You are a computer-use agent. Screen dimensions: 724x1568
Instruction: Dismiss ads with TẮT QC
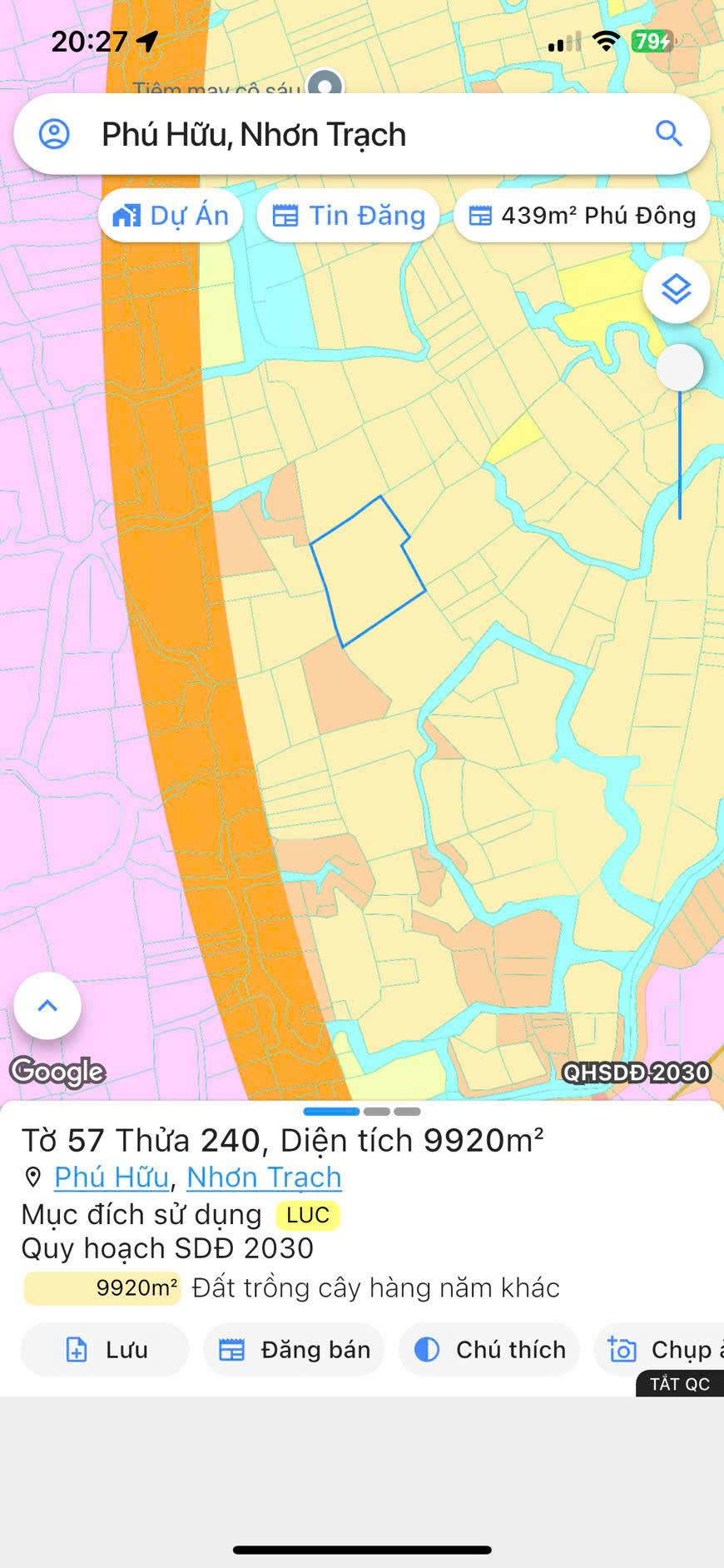[x=679, y=1384]
